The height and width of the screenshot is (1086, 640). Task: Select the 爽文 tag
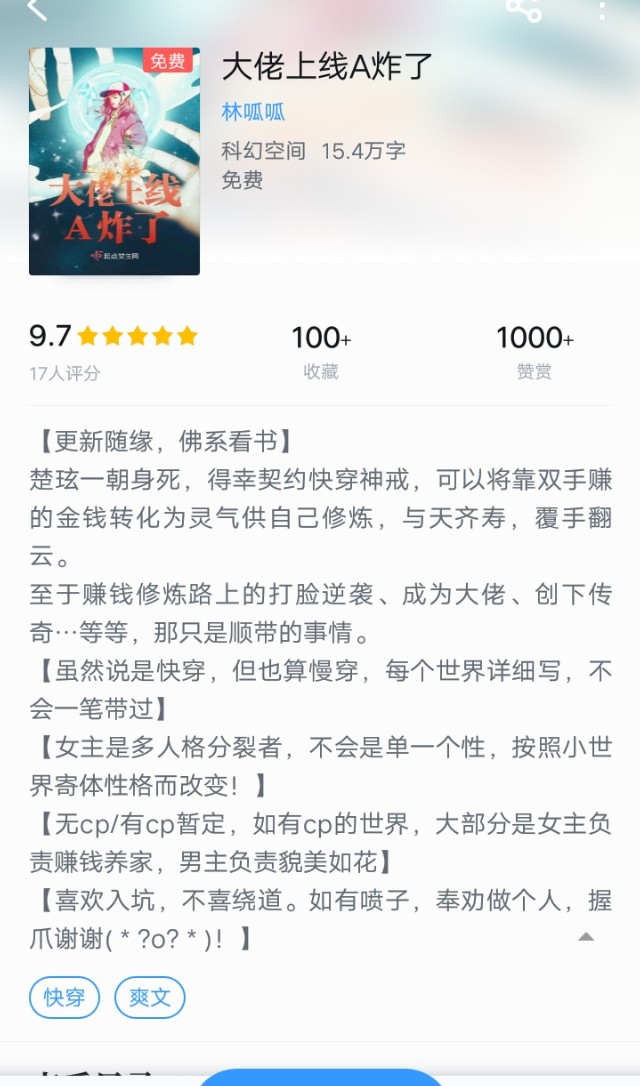(x=150, y=997)
